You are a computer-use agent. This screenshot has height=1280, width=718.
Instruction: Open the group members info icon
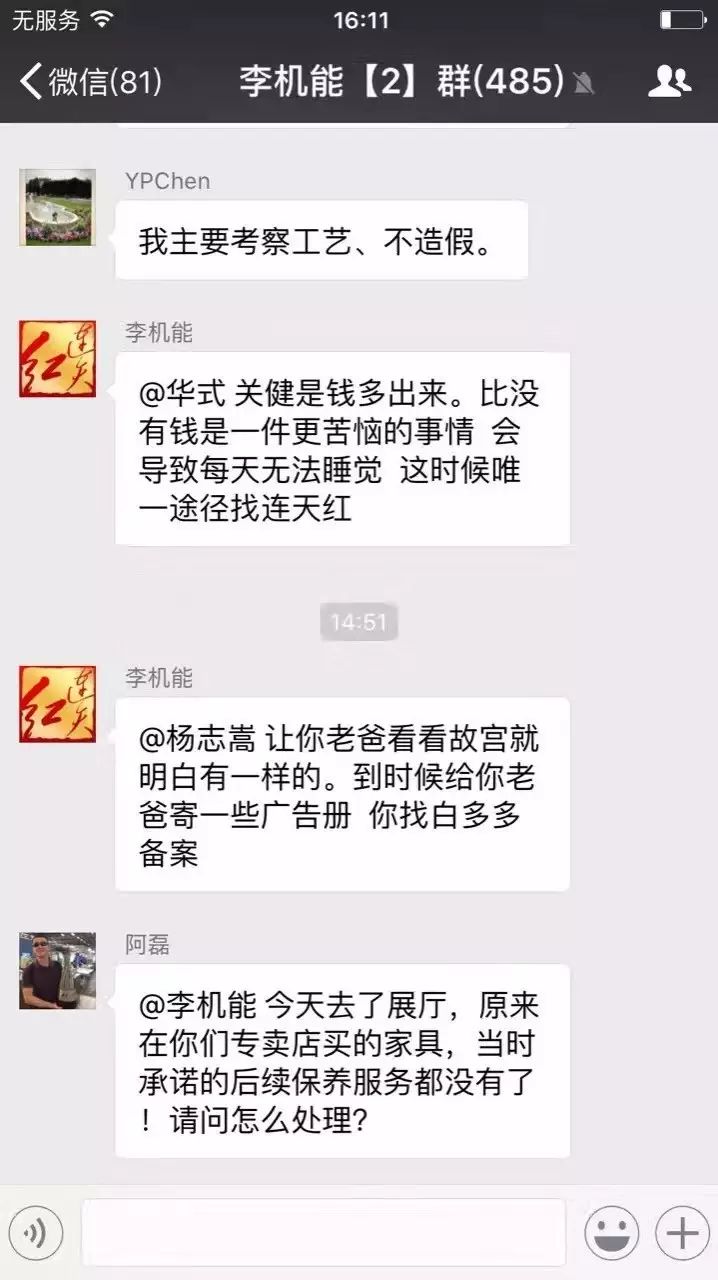pos(669,81)
